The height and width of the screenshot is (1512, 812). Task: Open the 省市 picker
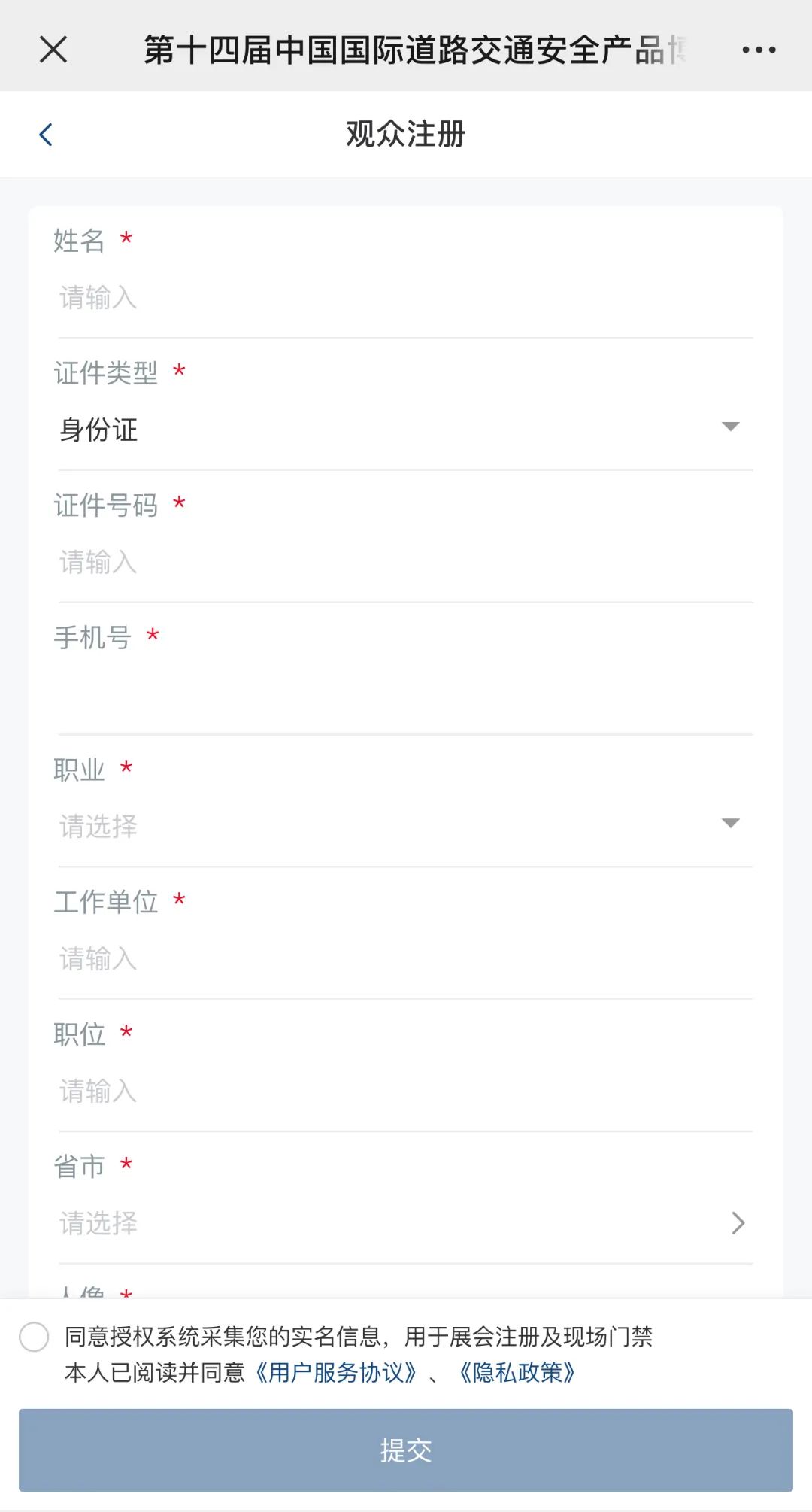point(406,1223)
